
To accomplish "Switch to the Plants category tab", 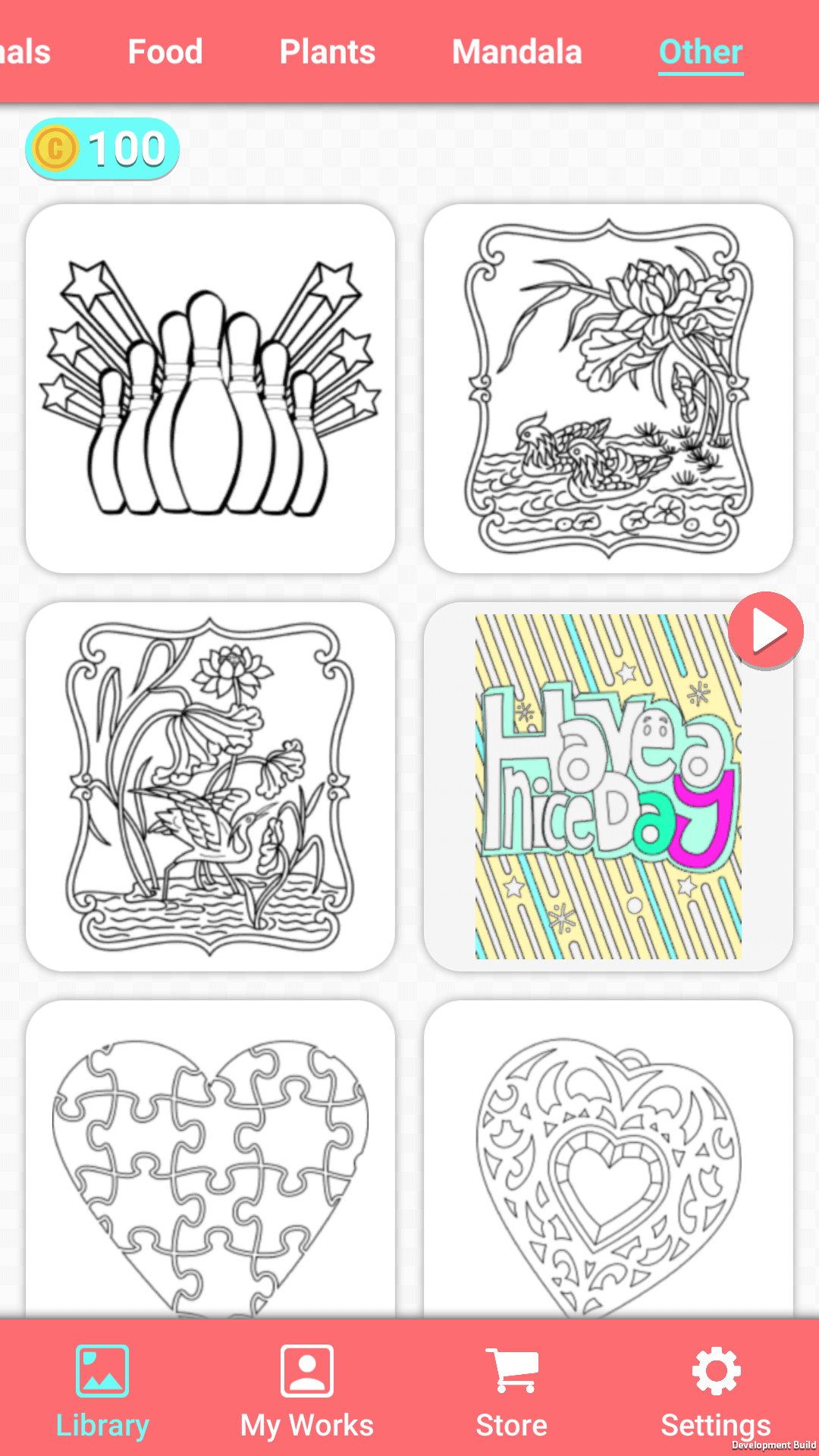I will pos(327,52).
